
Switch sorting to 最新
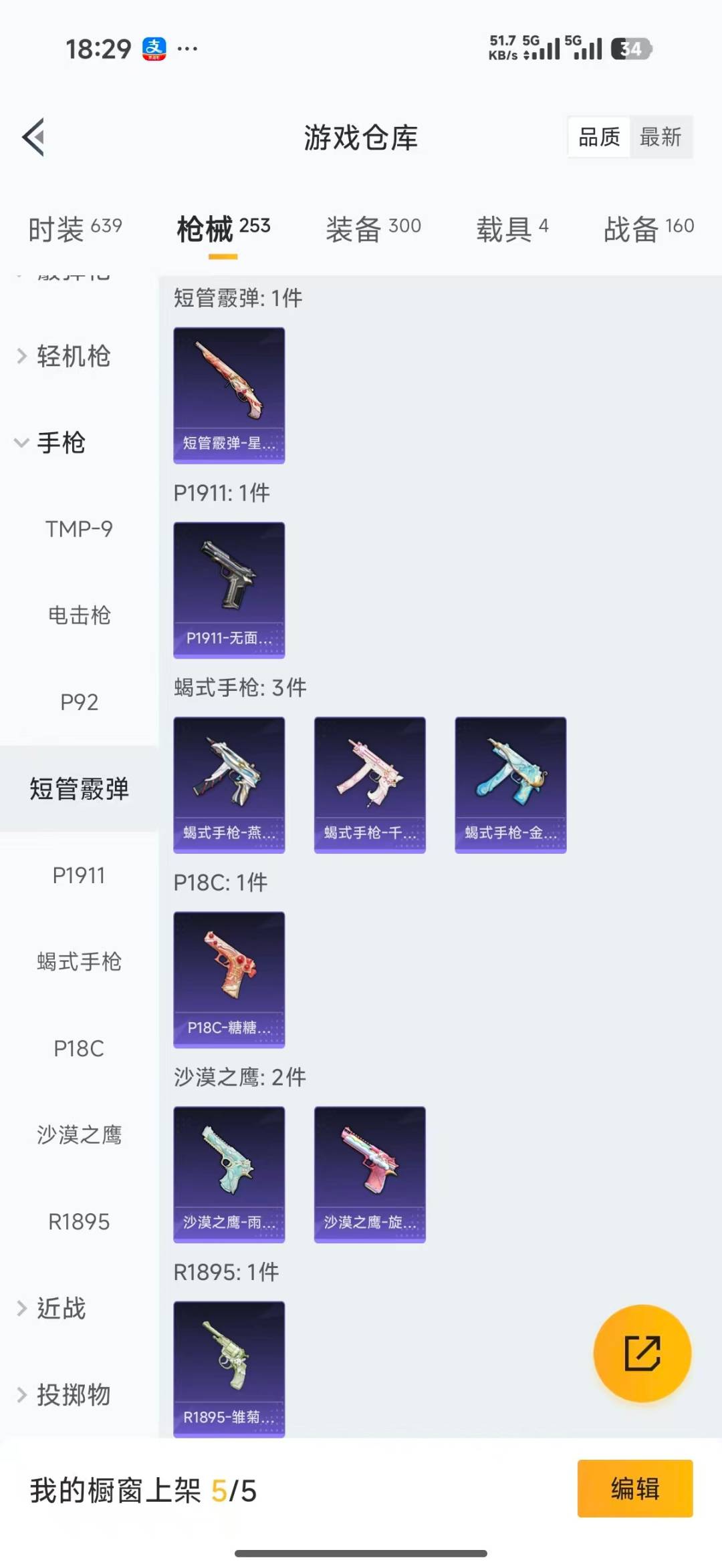tap(661, 137)
